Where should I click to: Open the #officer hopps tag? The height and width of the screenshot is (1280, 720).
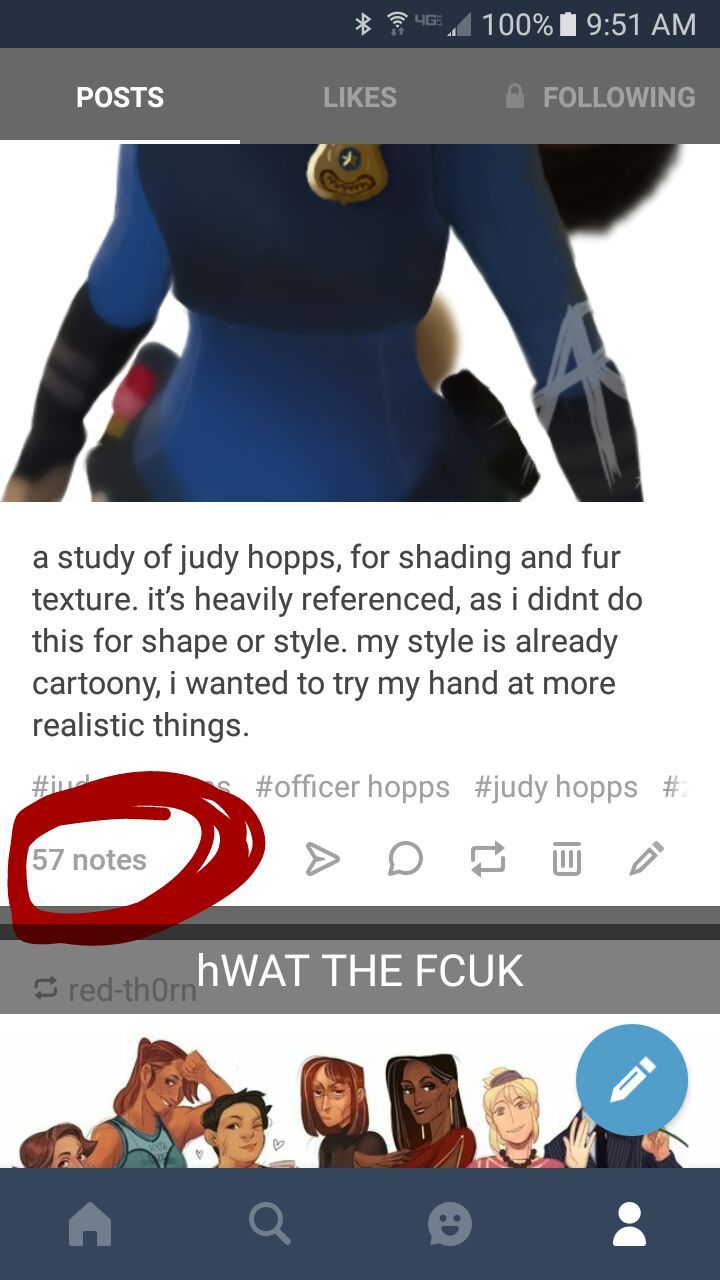click(352, 787)
